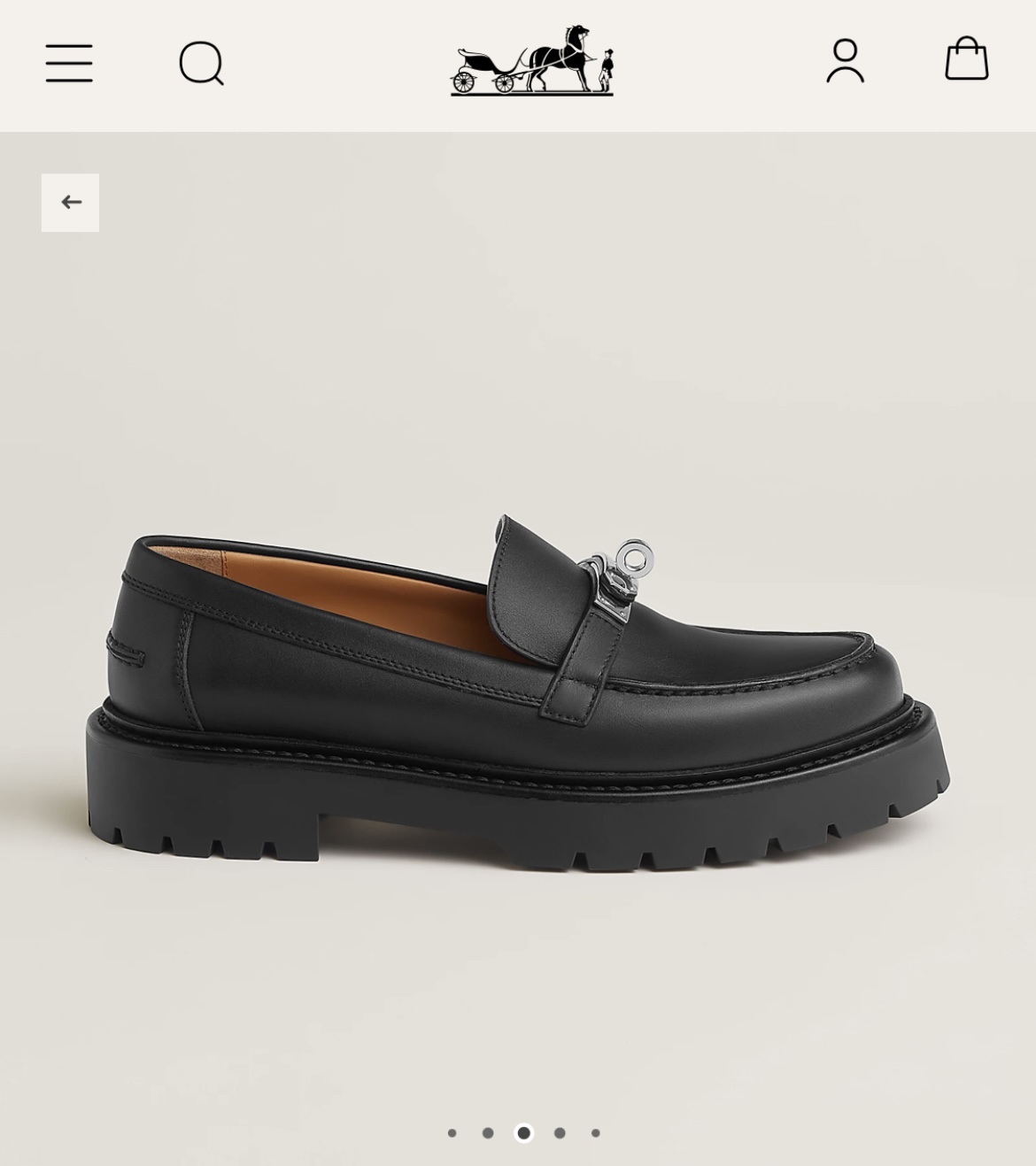Jump to the first image dot
Image resolution: width=1036 pixels, height=1166 pixels.
452,1132
